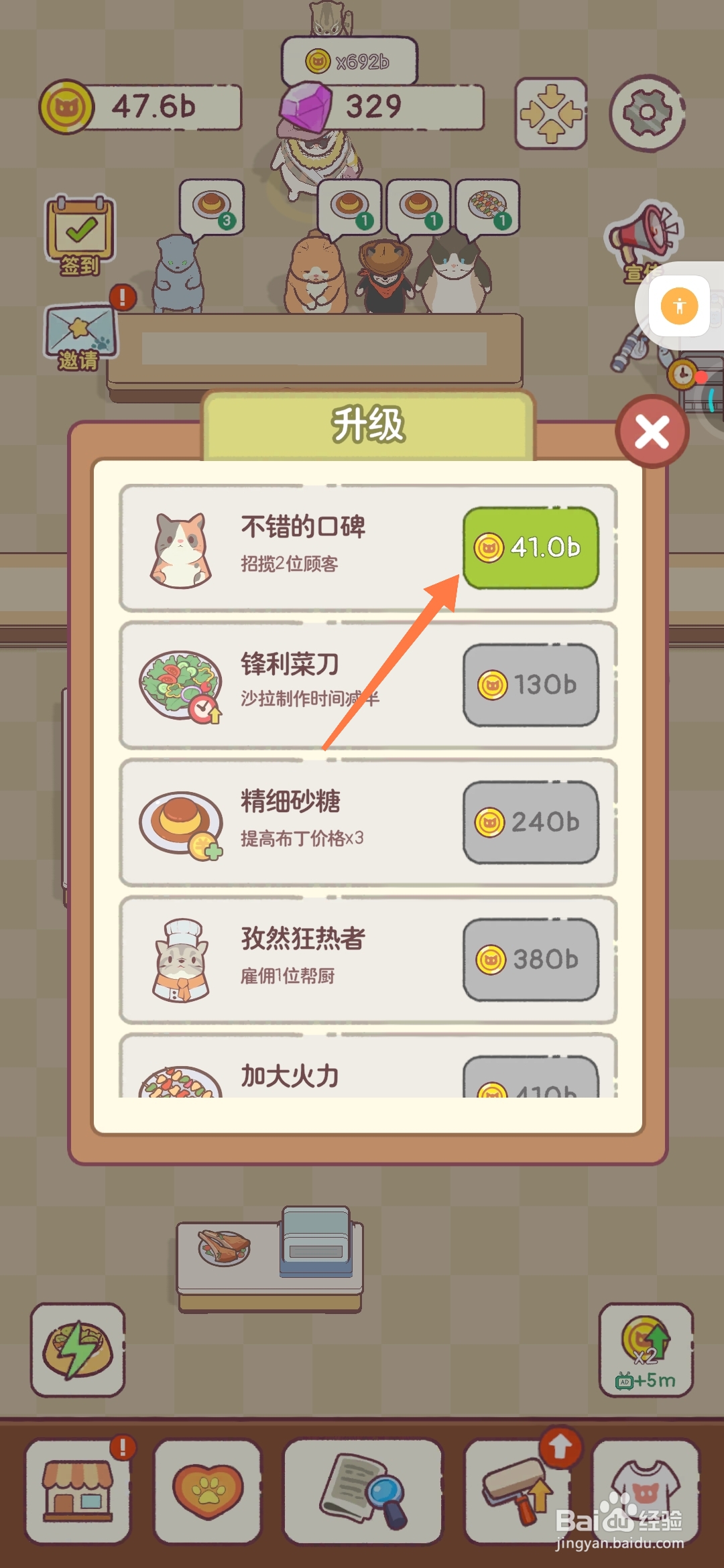Image resolution: width=724 pixels, height=1568 pixels.
Task: Tap the floating accessibility person button
Action: coord(678,306)
